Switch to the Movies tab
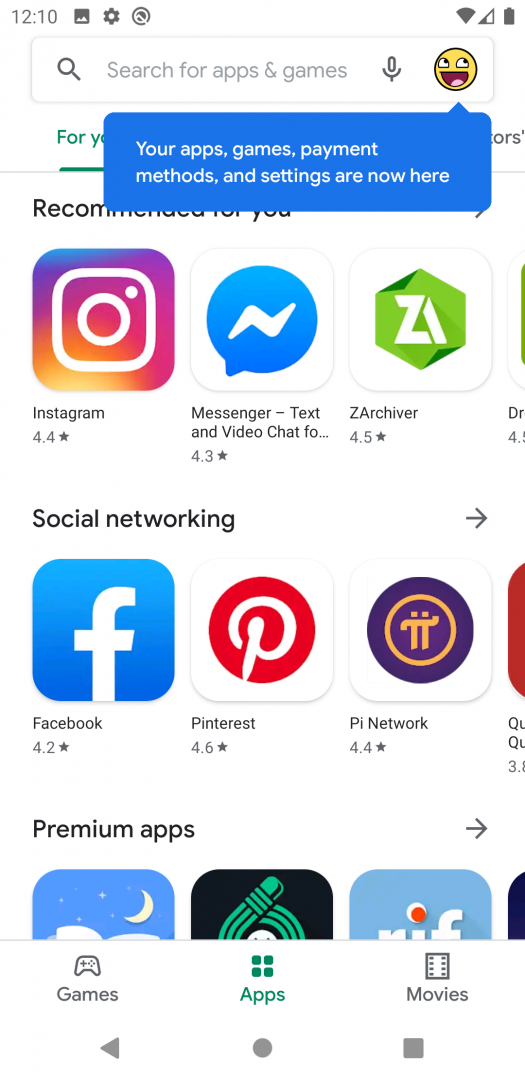This screenshot has height=1080, width=525. [438, 977]
